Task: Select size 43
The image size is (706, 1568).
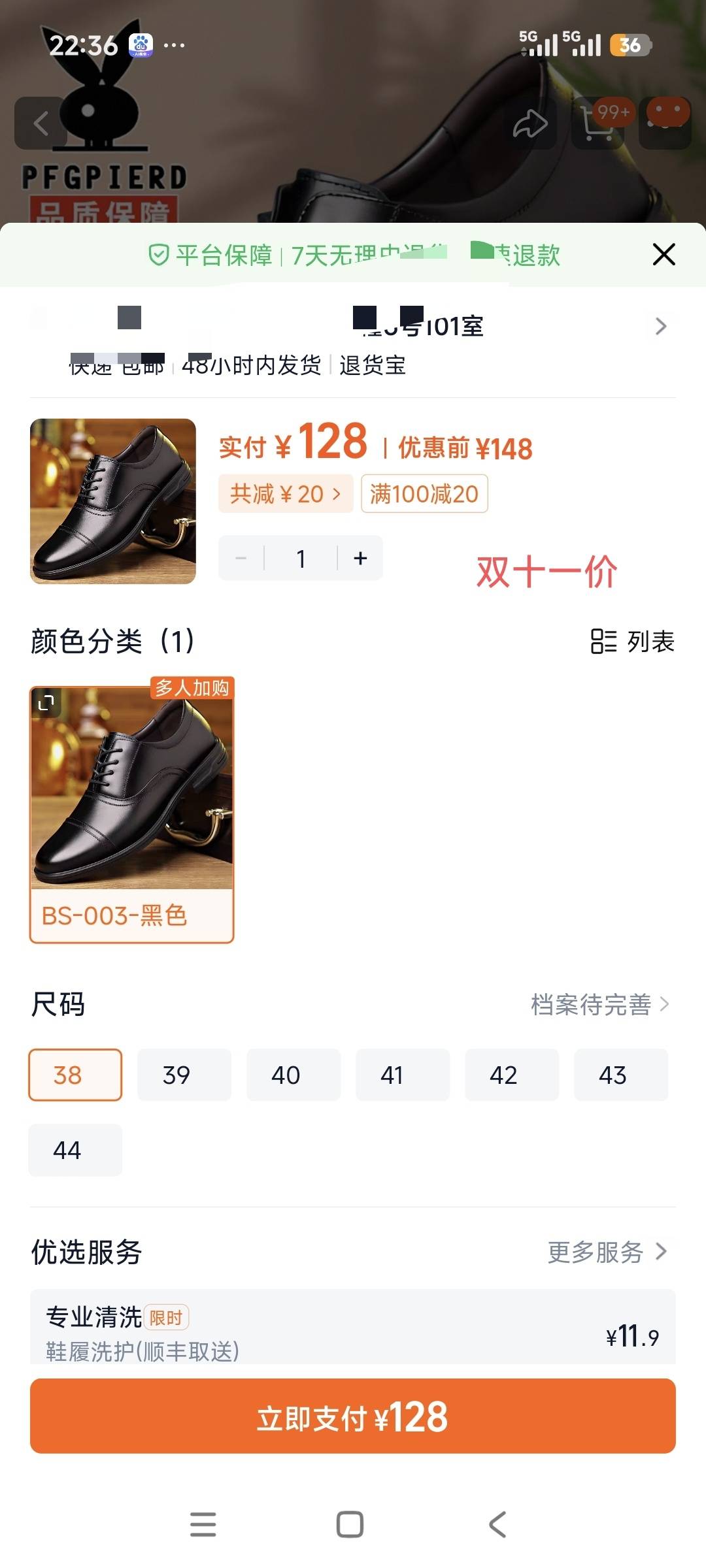Action: click(x=620, y=1075)
